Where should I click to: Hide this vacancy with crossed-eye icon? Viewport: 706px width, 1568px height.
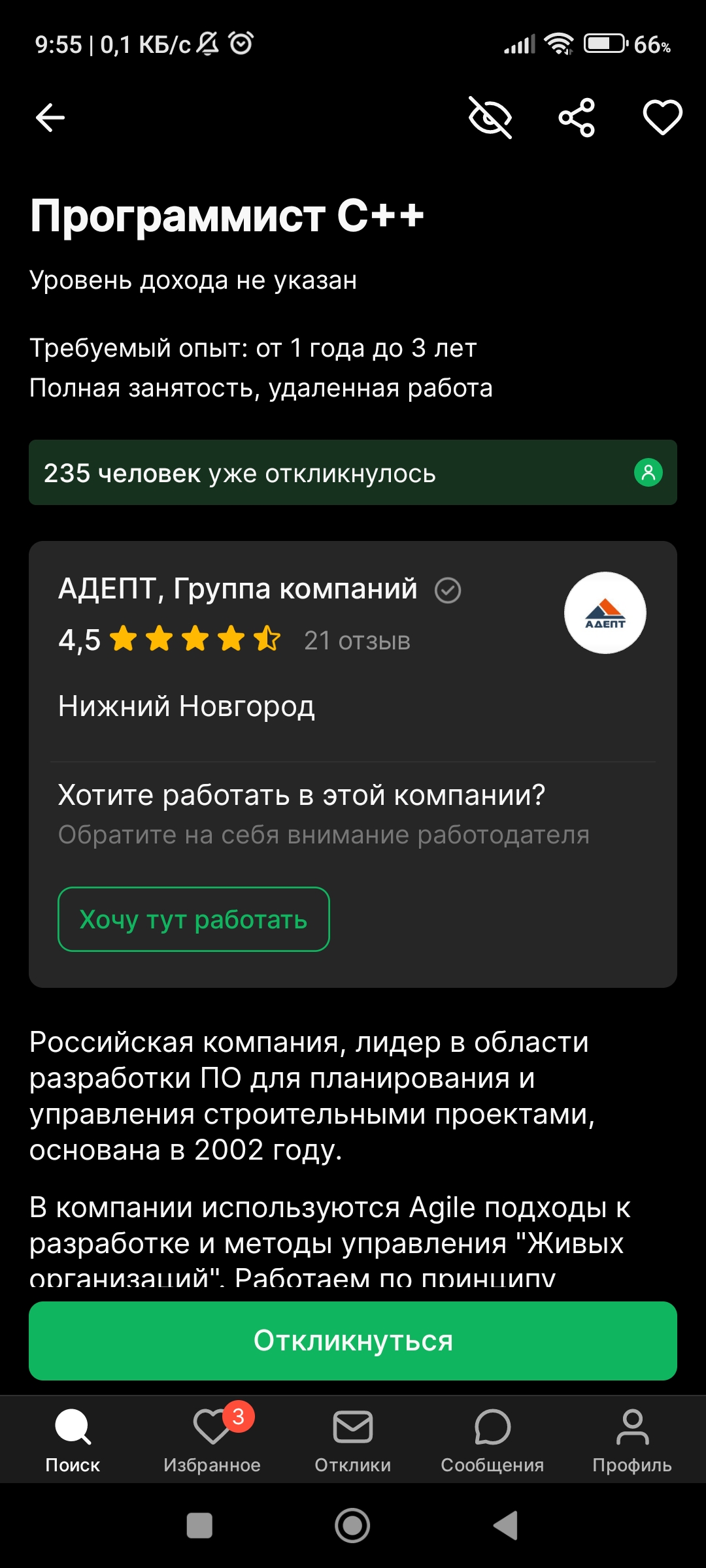coord(490,118)
